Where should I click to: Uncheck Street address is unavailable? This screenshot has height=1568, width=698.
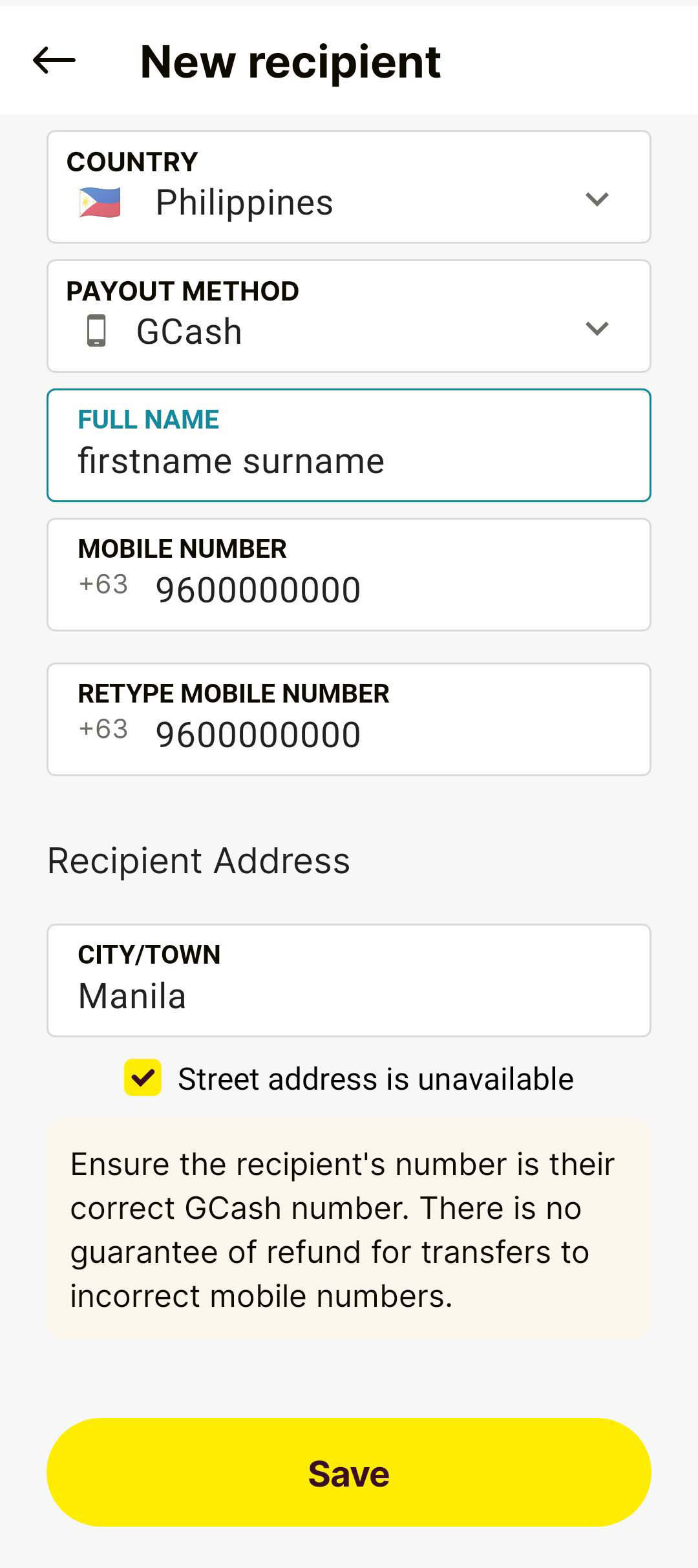[x=143, y=1077]
